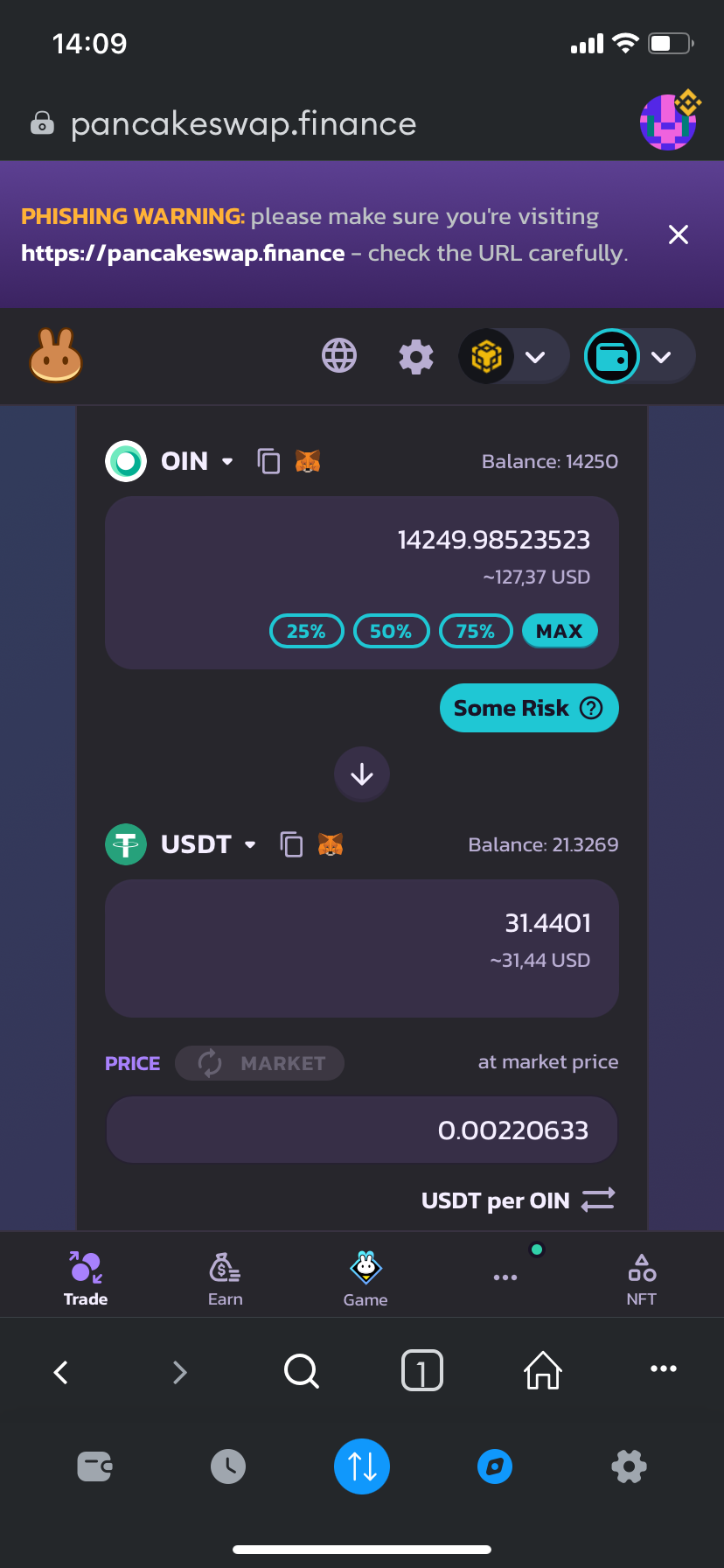Select the 50% amount chip
The width and height of the screenshot is (724, 1568).
pyautogui.click(x=391, y=631)
